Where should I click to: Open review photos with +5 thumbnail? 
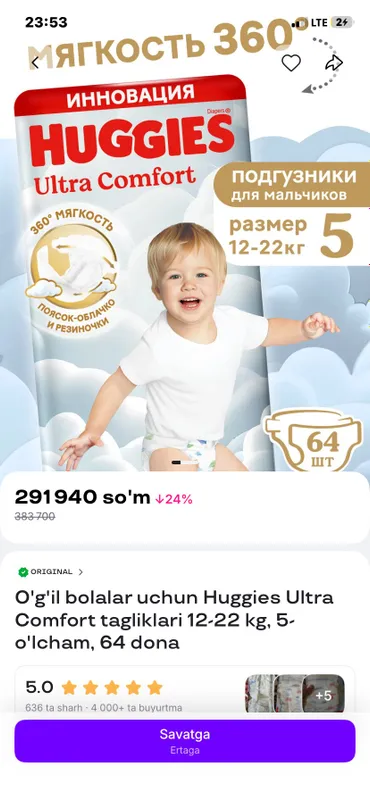tap(324, 694)
